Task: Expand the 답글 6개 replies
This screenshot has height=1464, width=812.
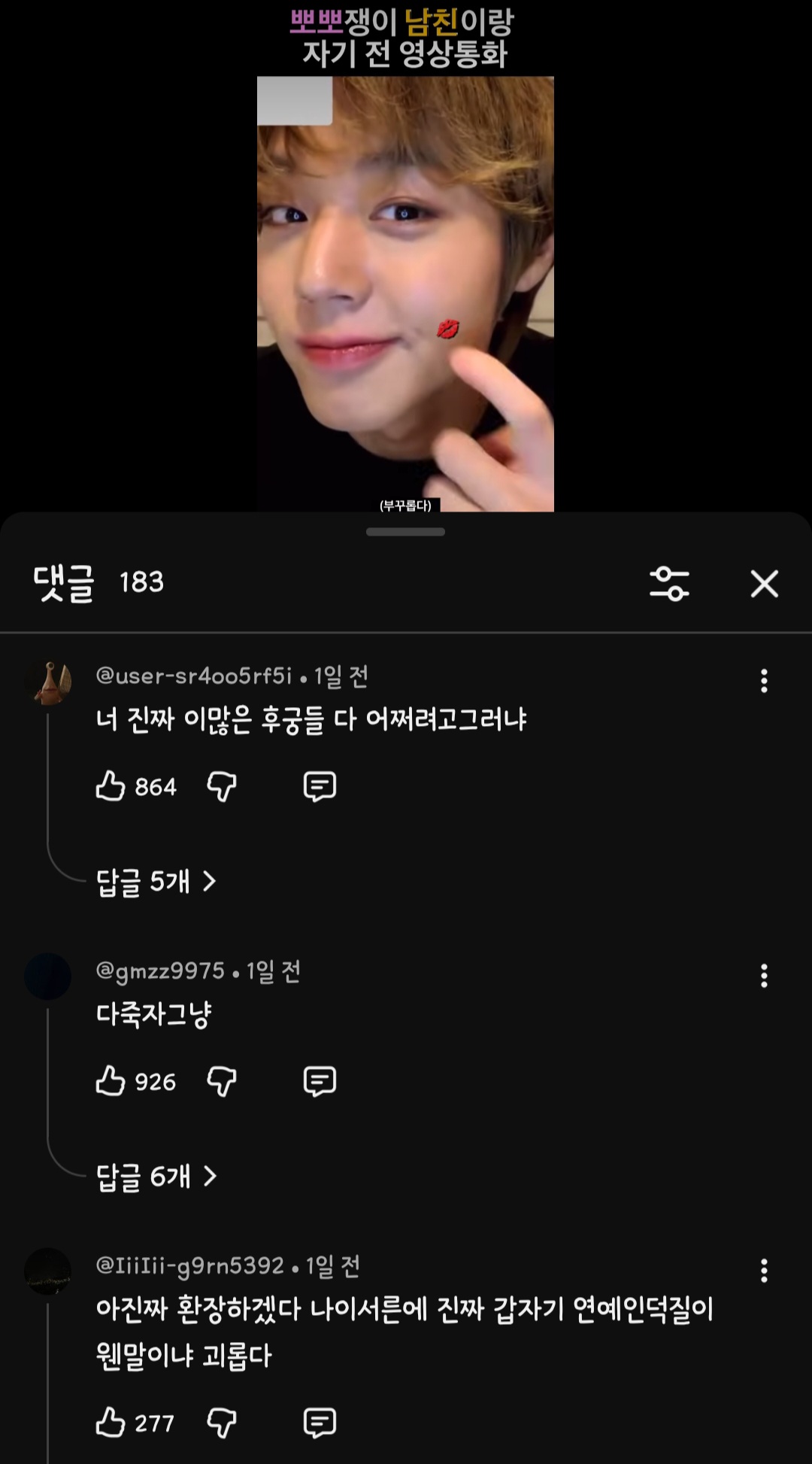Action: pyautogui.click(x=156, y=1176)
